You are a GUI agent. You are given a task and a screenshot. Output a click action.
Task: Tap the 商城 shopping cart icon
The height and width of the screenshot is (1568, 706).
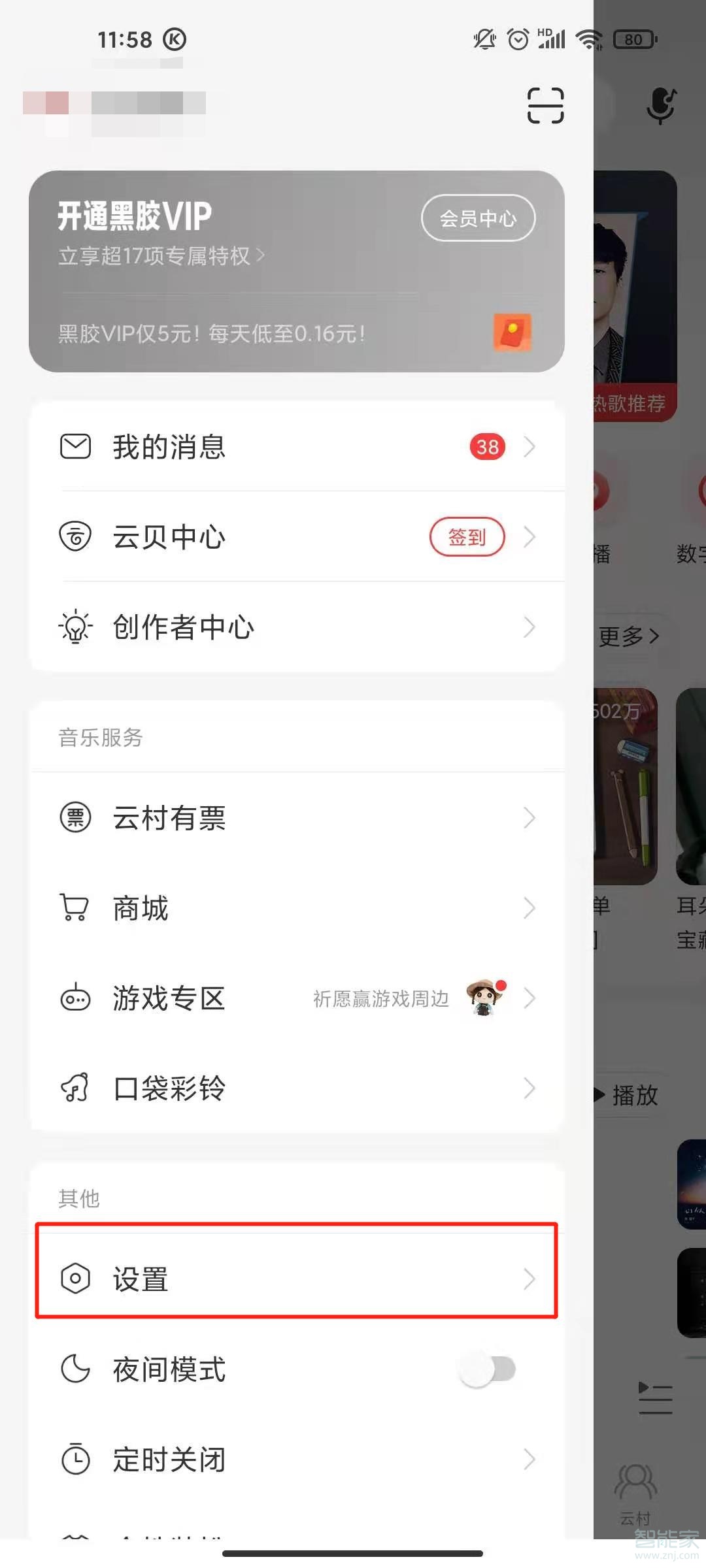click(x=75, y=907)
